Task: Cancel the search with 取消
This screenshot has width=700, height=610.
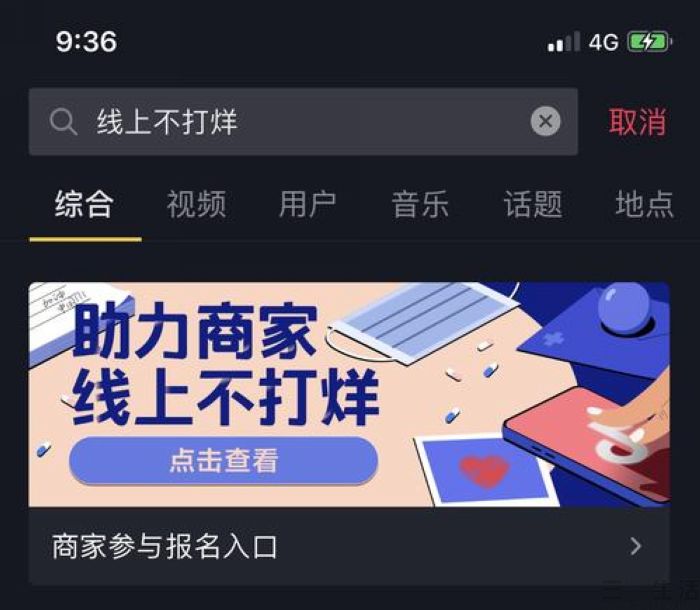Action: 637,122
